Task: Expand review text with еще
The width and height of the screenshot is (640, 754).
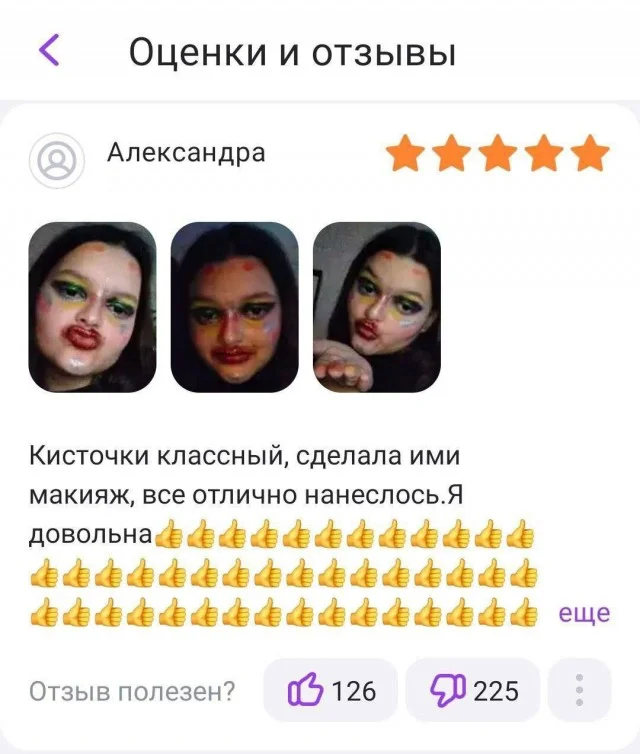Action: point(583,612)
